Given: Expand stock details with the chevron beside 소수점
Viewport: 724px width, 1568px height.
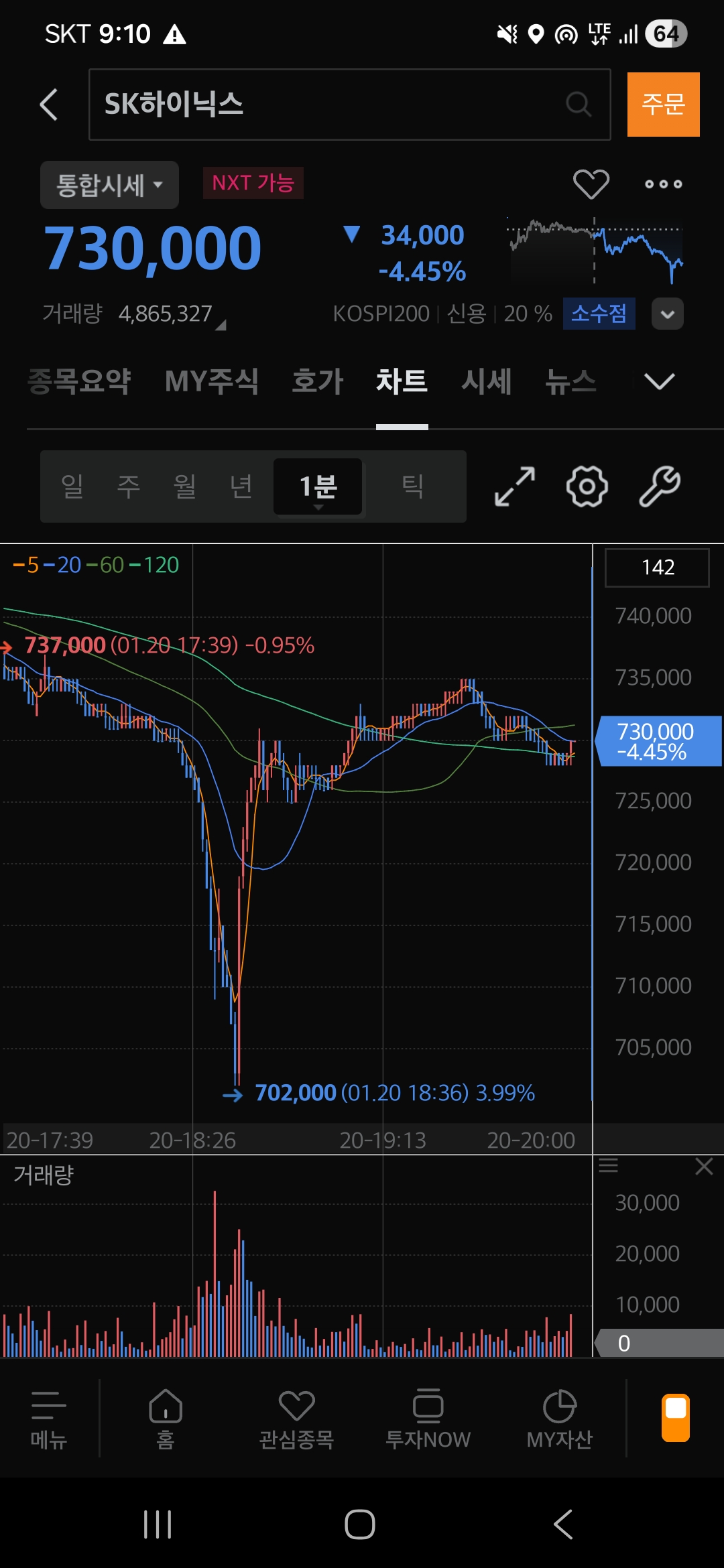Looking at the screenshot, I should point(668,314).
